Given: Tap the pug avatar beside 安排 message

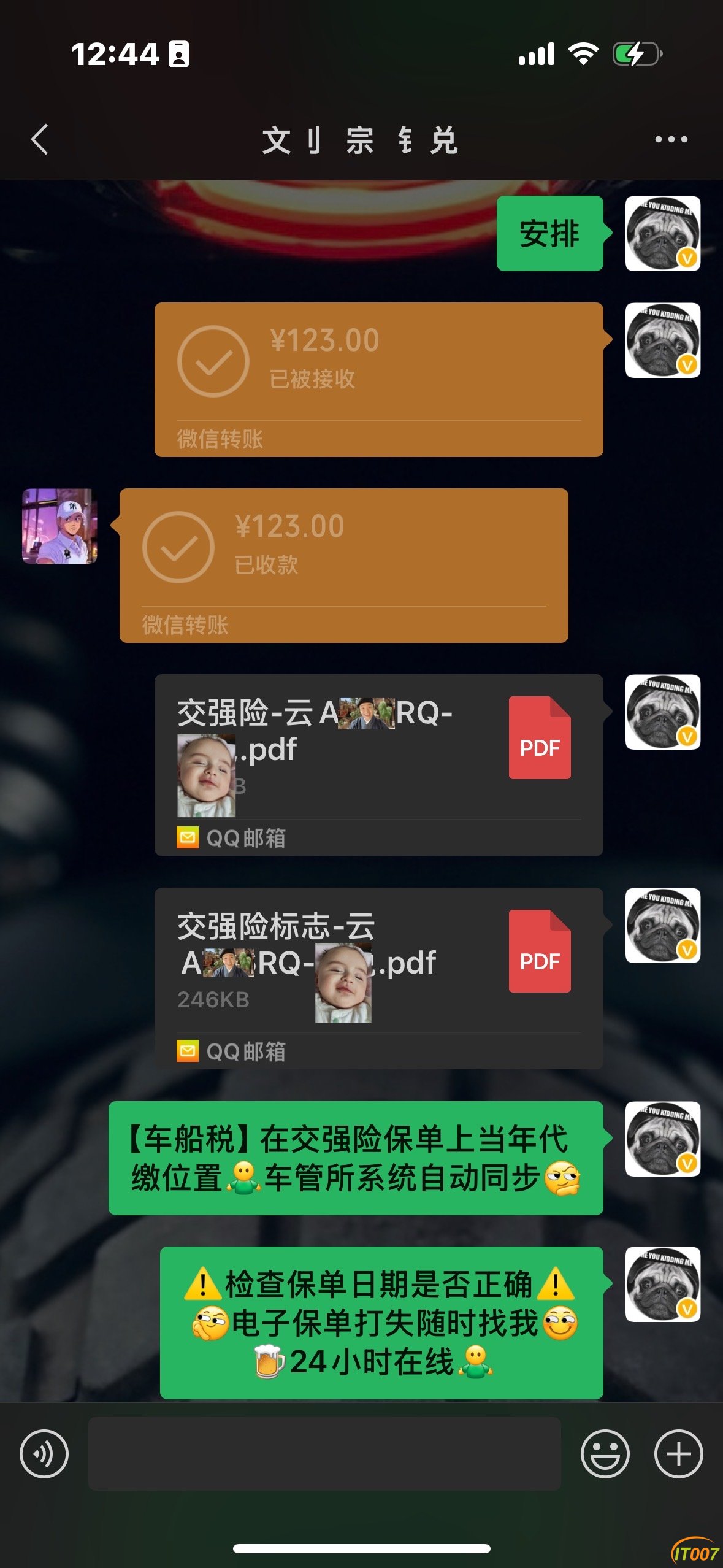Looking at the screenshot, I should coord(662,233).
